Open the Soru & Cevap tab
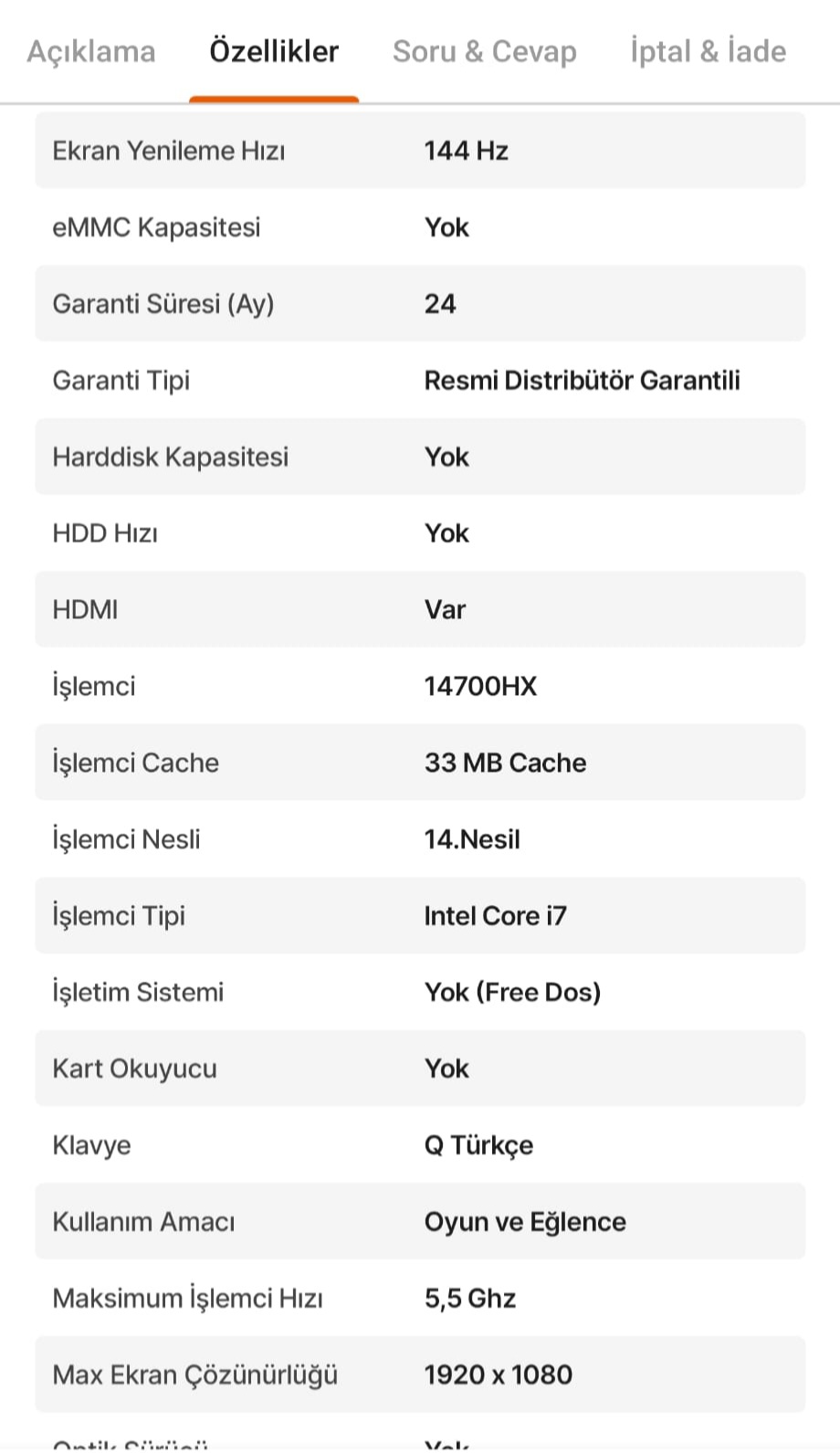840x1453 pixels. (485, 51)
